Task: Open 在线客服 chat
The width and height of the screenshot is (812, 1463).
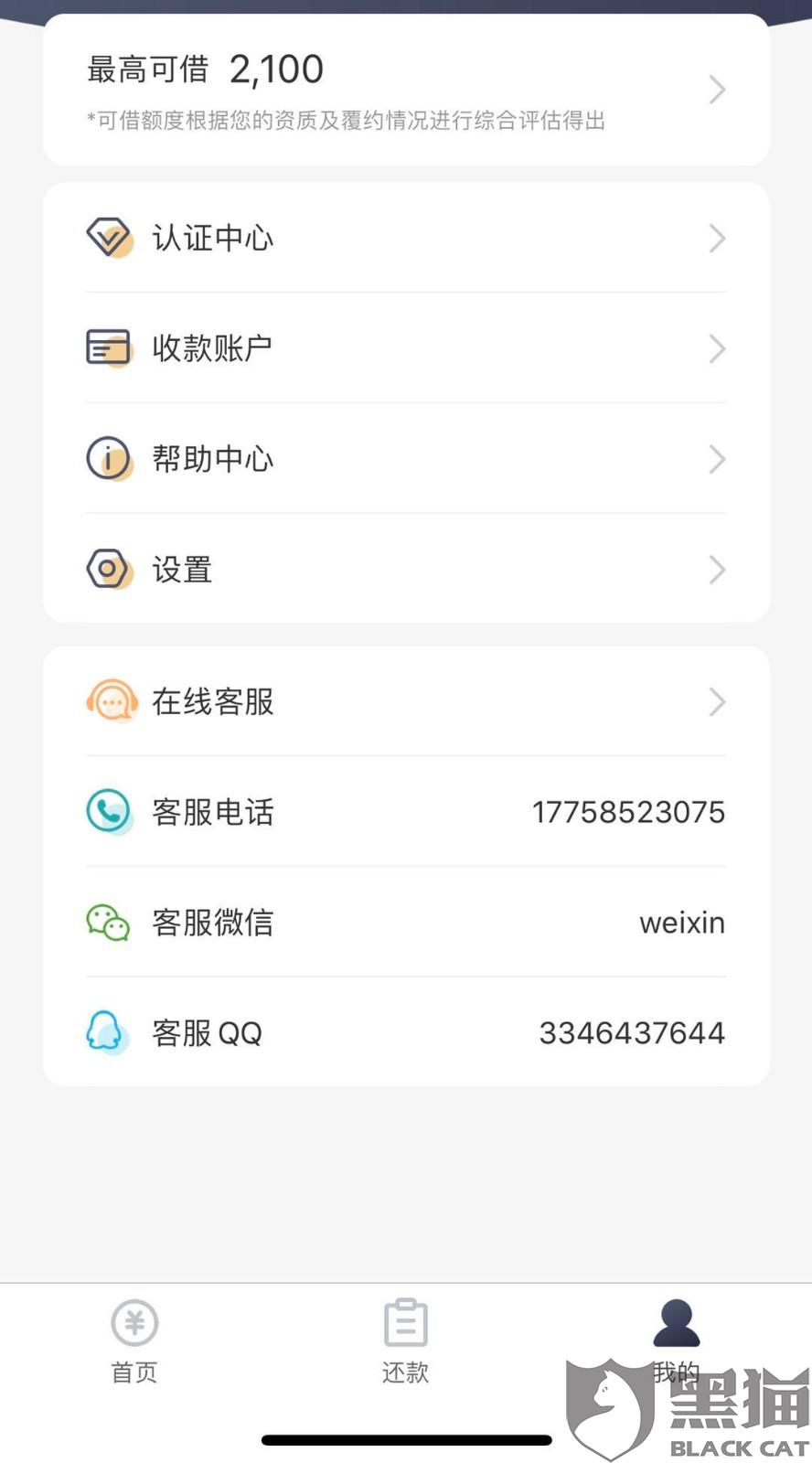Action: (x=406, y=701)
